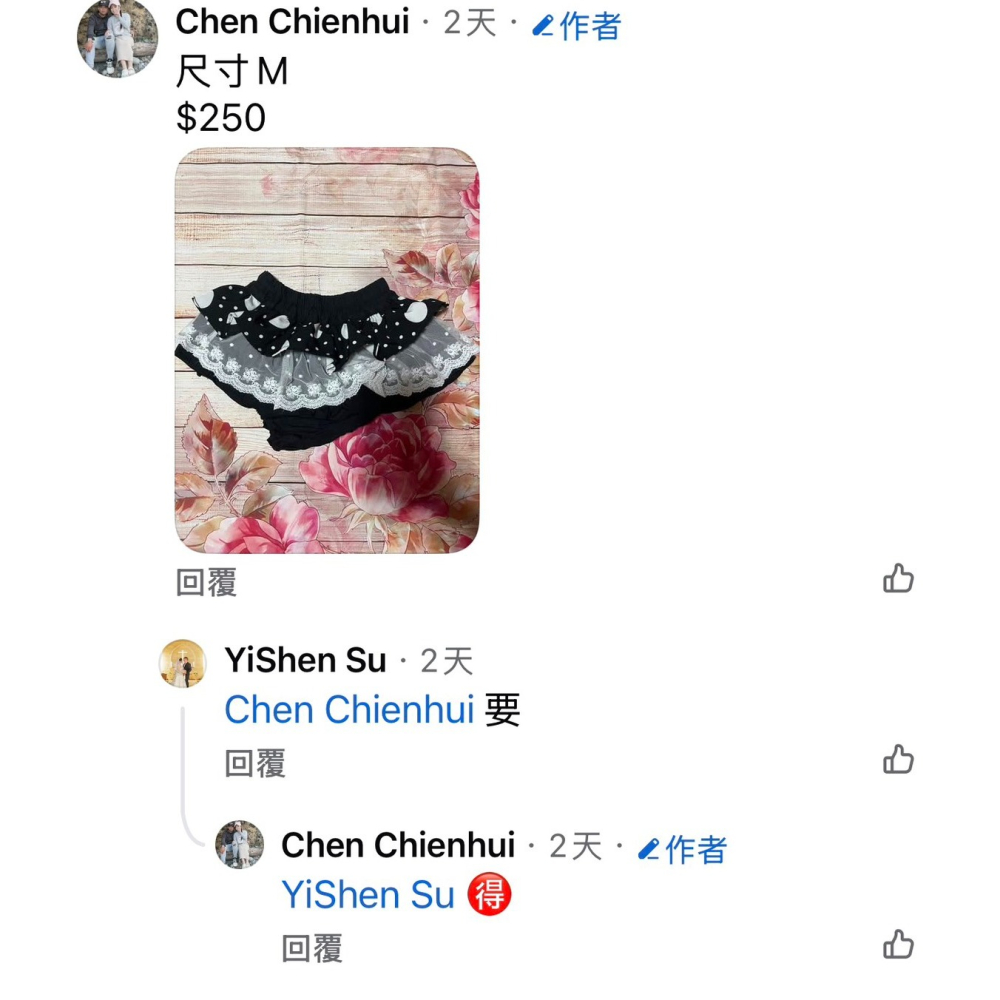
Task: Open the skirt photo in the $250 comment
Action: click(x=327, y=350)
